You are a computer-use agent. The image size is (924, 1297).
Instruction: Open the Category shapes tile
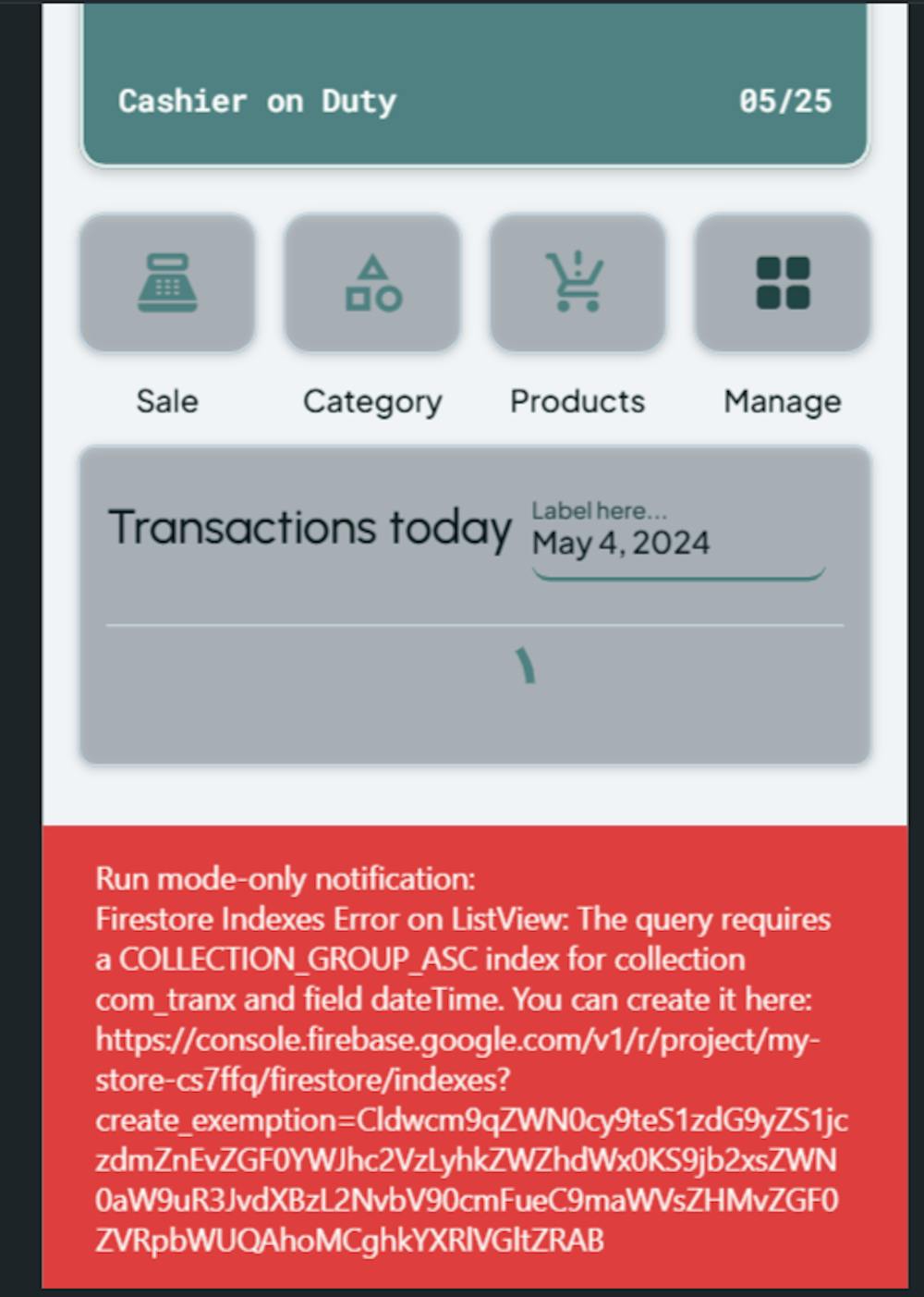[x=372, y=283]
